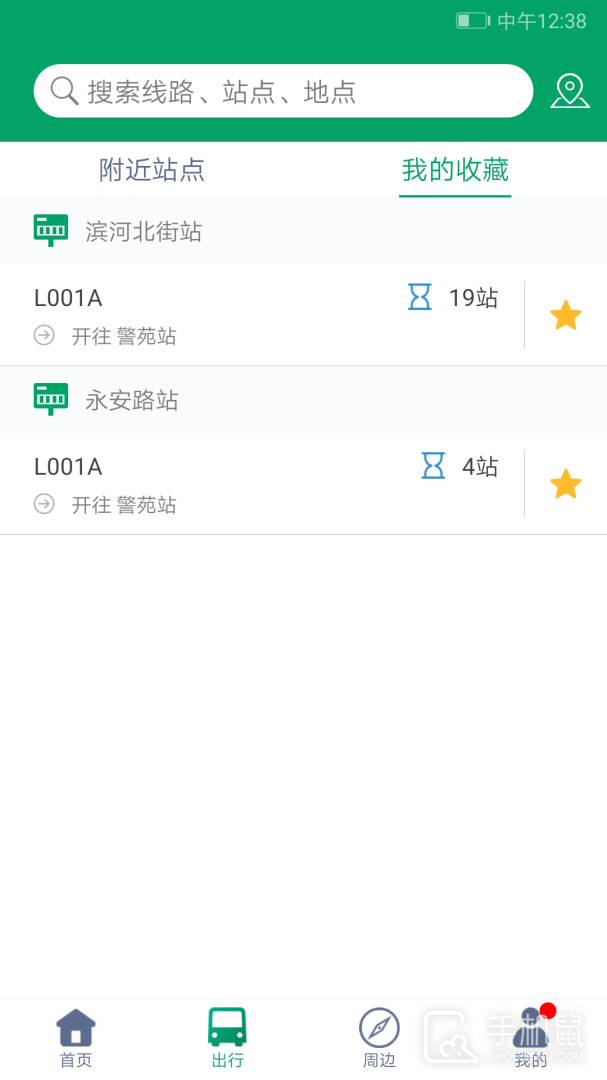The image size is (607, 1080).
Task: Tap the search box for routes and stops
Action: (283, 92)
